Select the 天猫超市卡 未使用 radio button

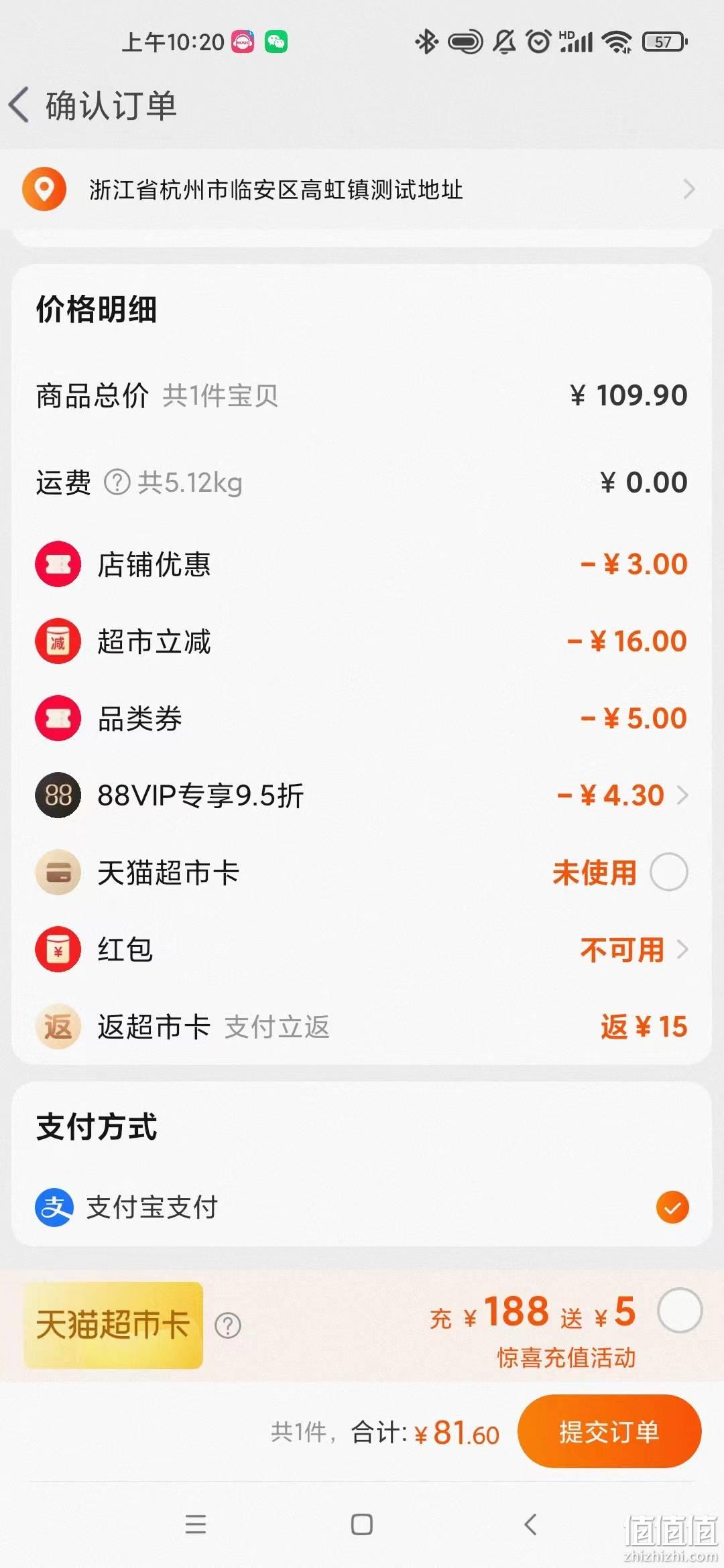pos(669,872)
